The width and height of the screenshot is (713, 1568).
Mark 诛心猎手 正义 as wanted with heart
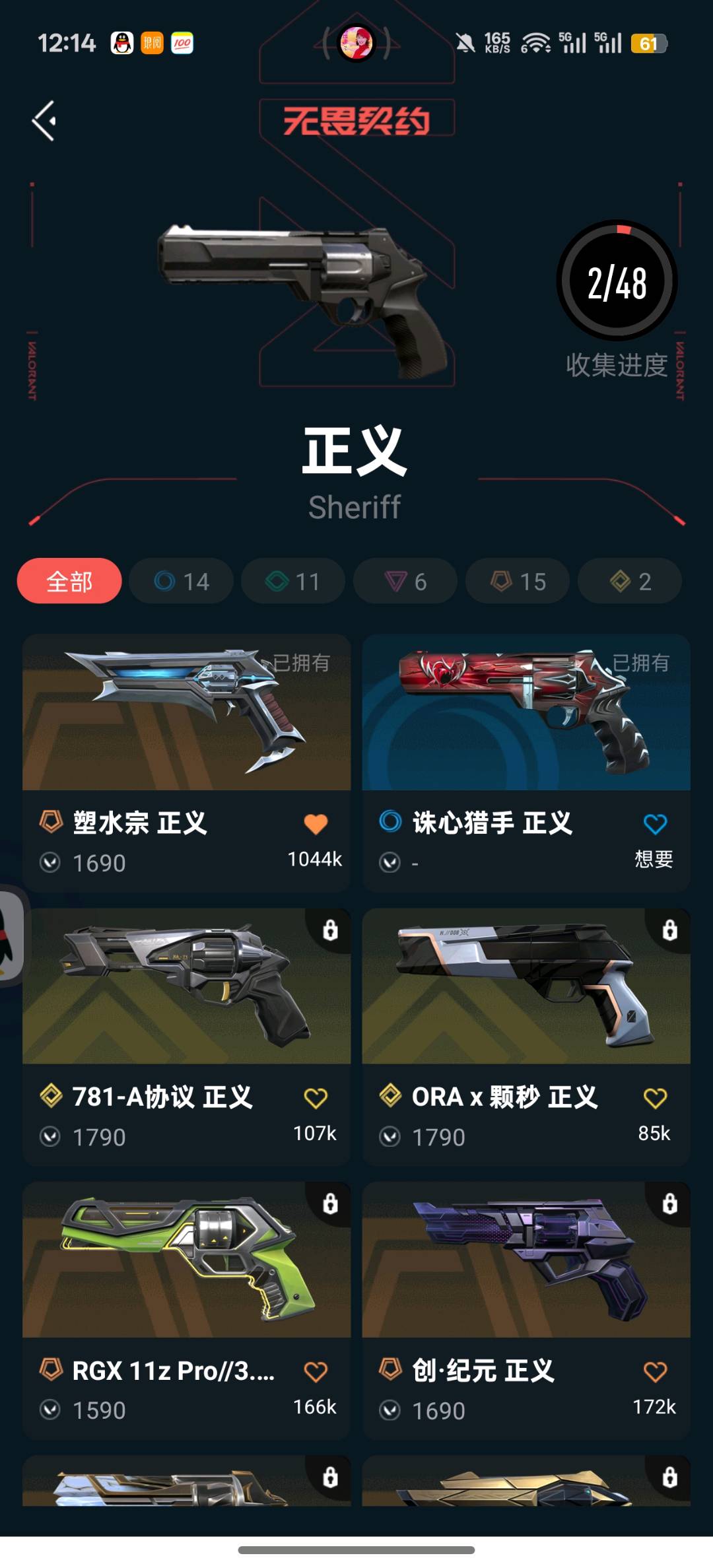(655, 824)
